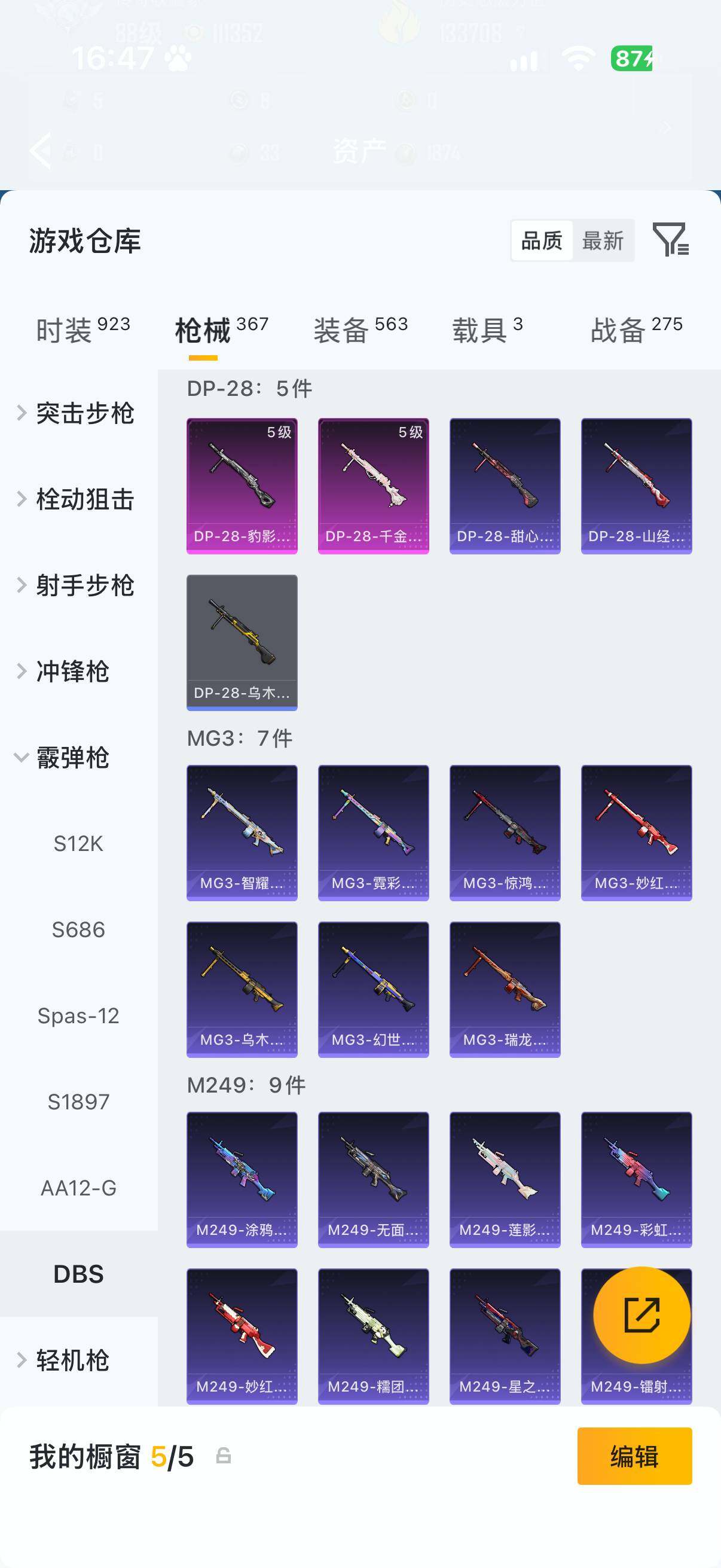Open the DP-28-豹影 weapon skin
Image resolution: width=721 pixels, height=1568 pixels.
click(242, 486)
